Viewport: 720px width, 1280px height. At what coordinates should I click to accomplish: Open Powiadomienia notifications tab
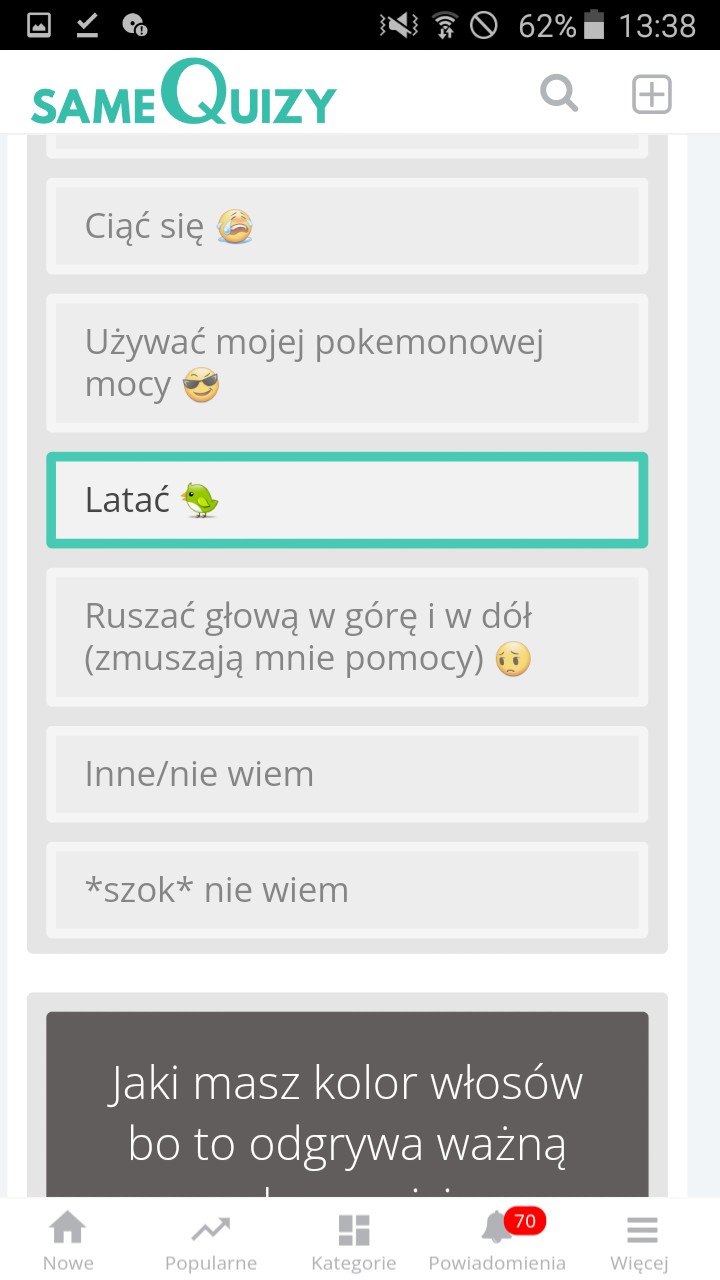point(497,1241)
